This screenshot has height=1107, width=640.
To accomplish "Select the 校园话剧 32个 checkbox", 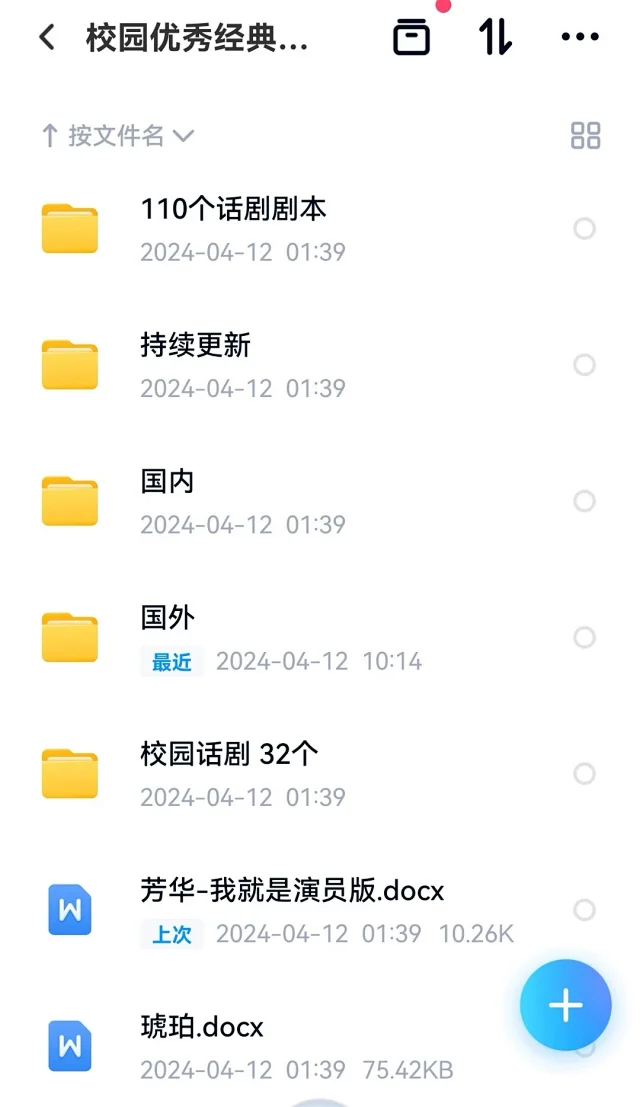I will coord(584,774).
